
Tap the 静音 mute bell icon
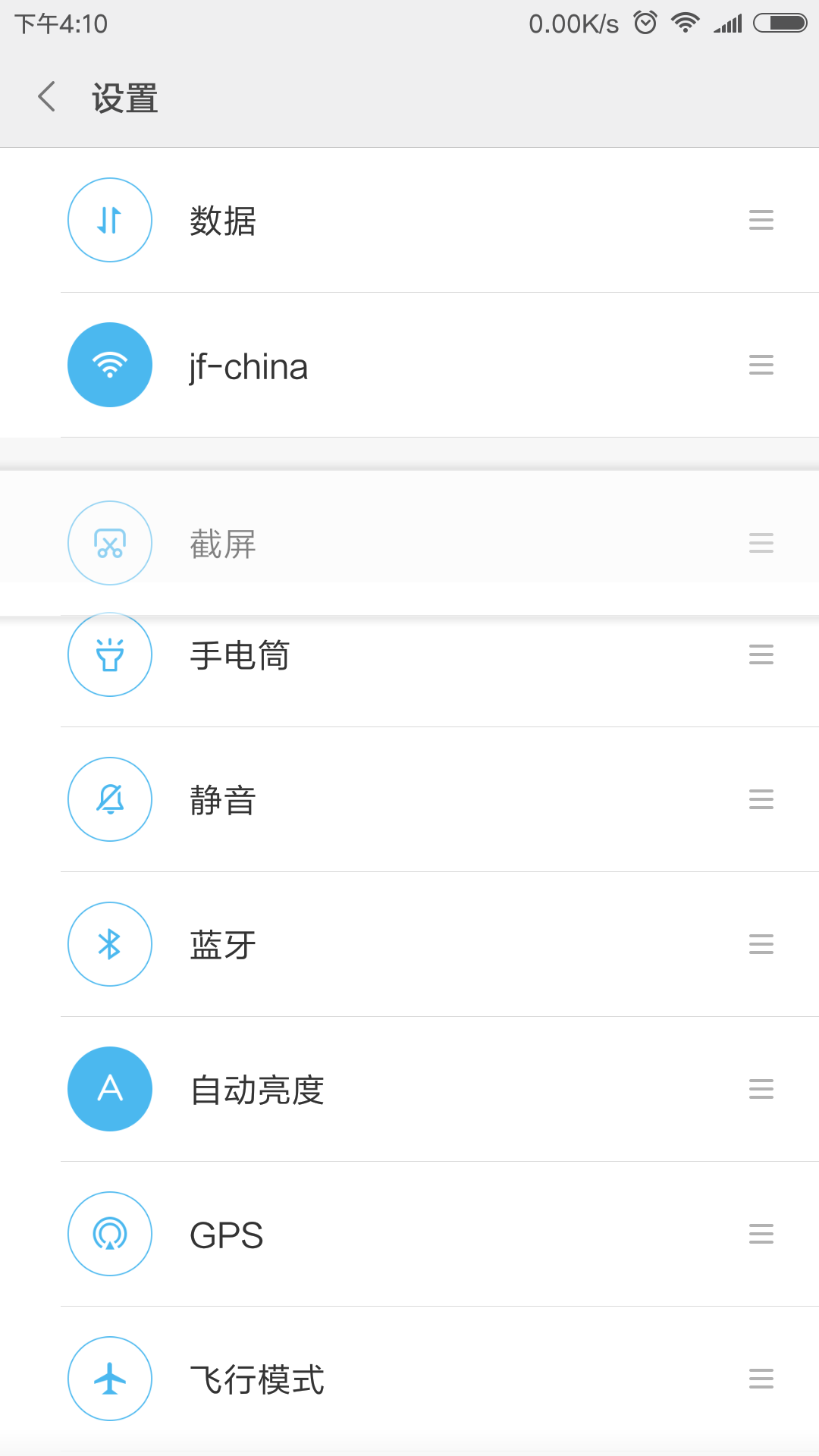click(109, 799)
